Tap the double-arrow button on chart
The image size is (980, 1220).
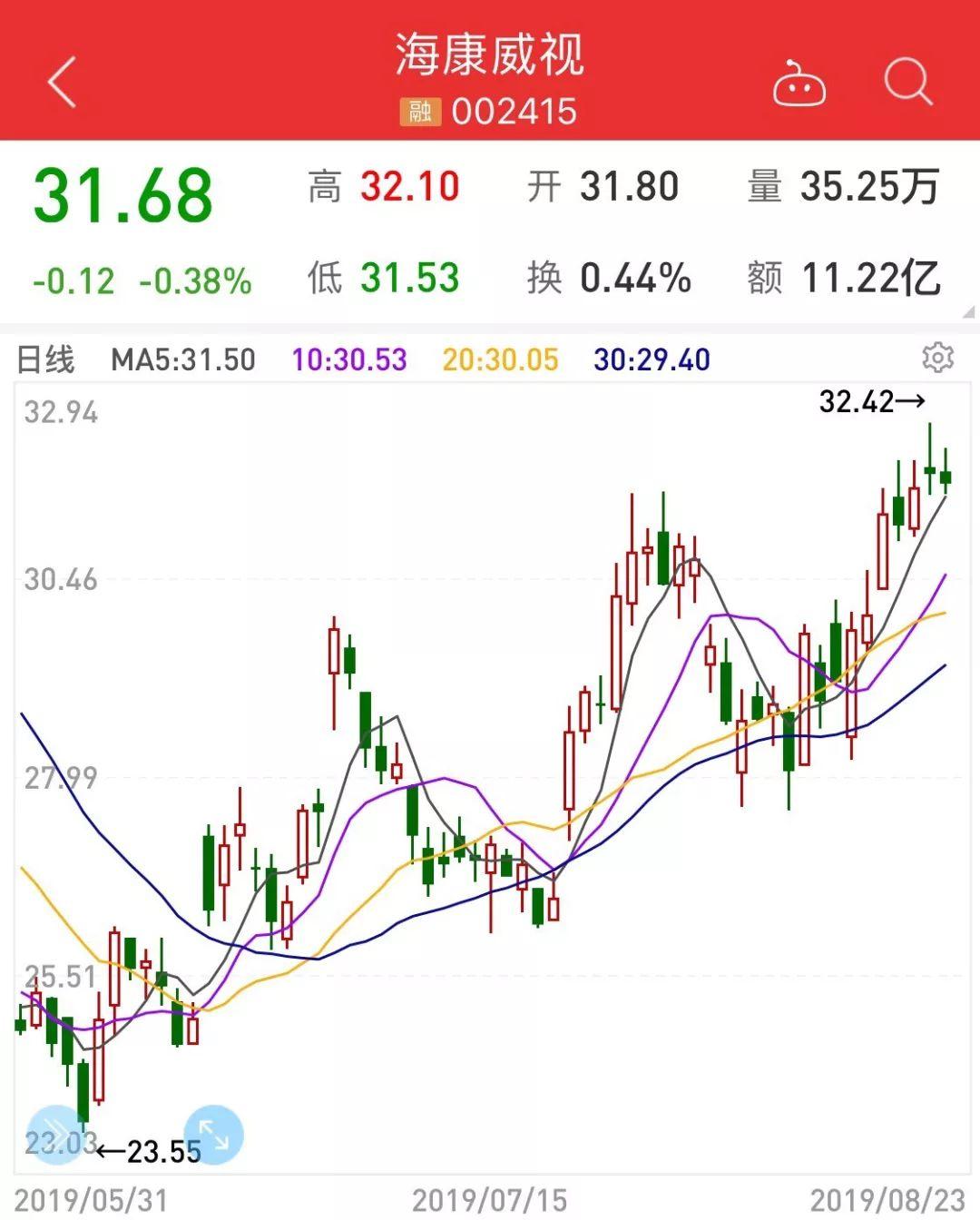56,1134
